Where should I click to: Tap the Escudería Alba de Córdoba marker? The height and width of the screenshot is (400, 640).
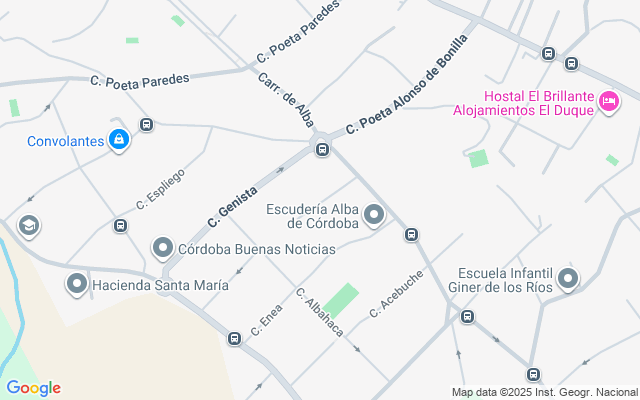pyautogui.click(x=374, y=215)
